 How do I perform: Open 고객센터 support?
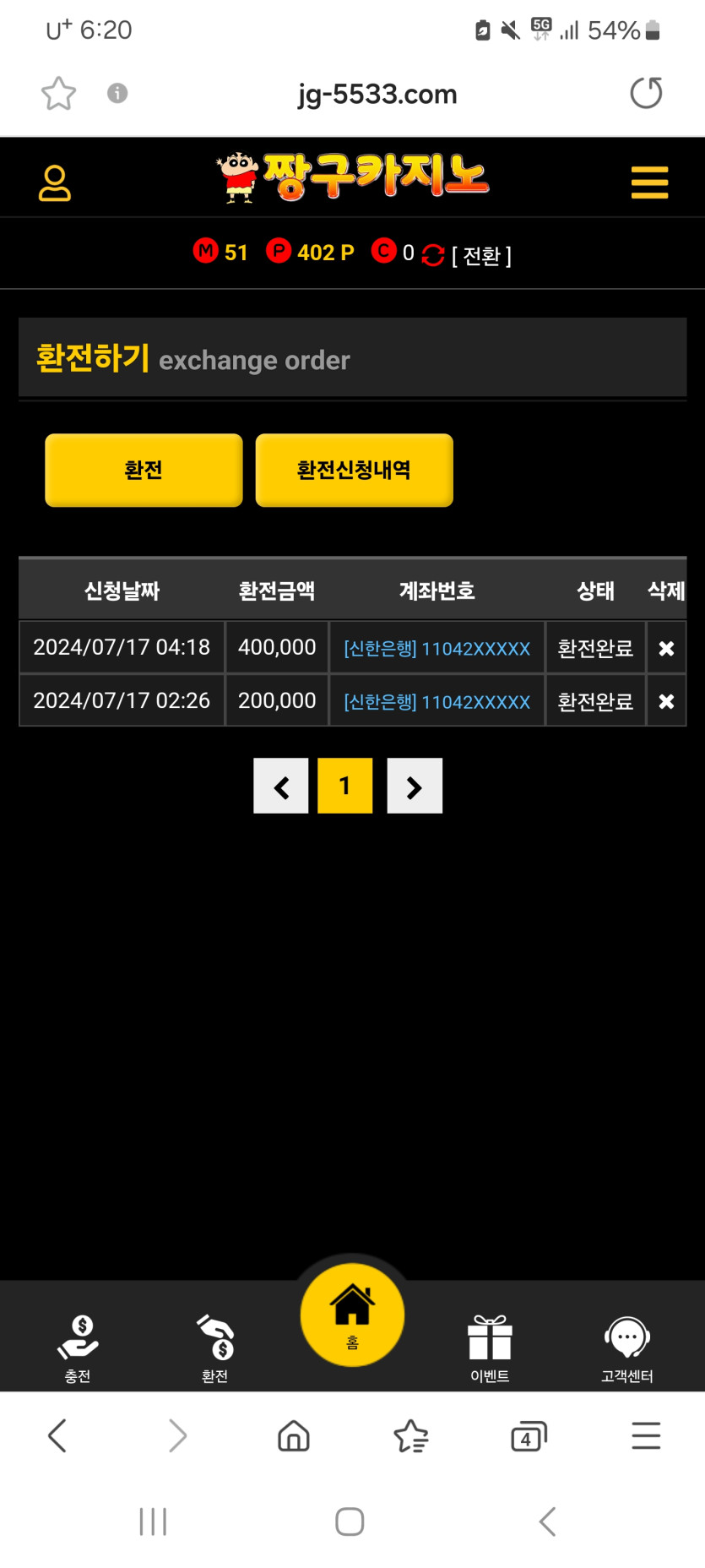click(x=627, y=1348)
